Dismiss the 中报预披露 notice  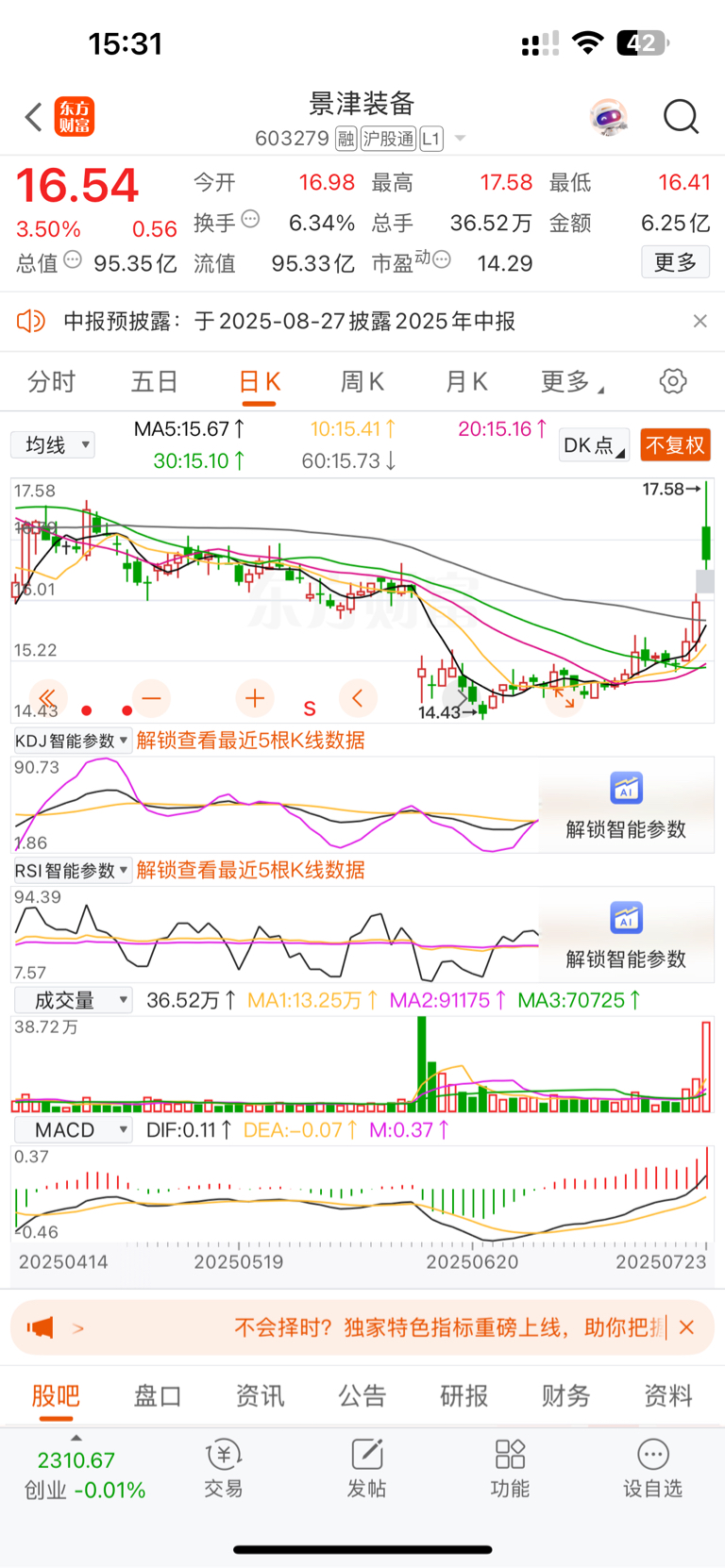pyautogui.click(x=700, y=321)
